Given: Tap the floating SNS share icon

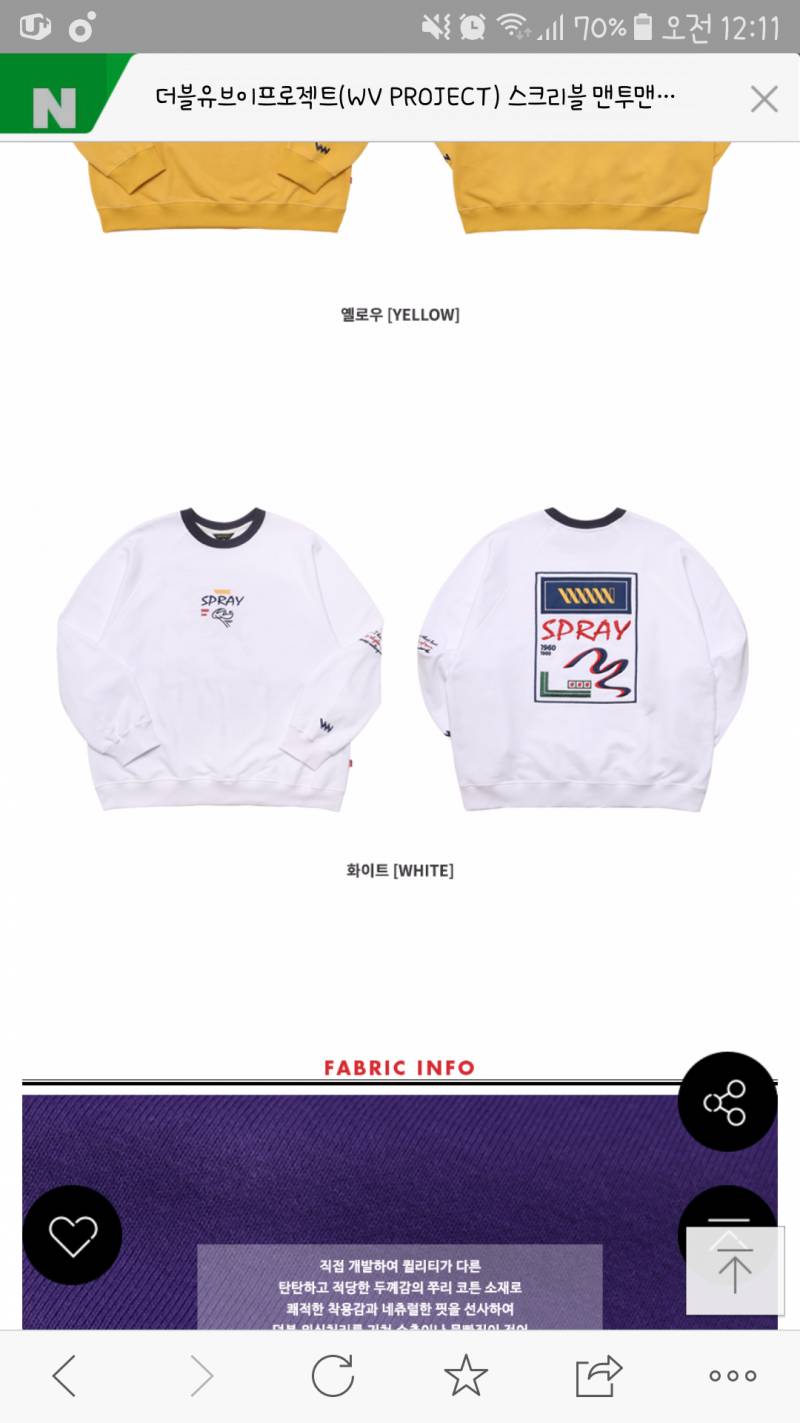Looking at the screenshot, I should [727, 1101].
